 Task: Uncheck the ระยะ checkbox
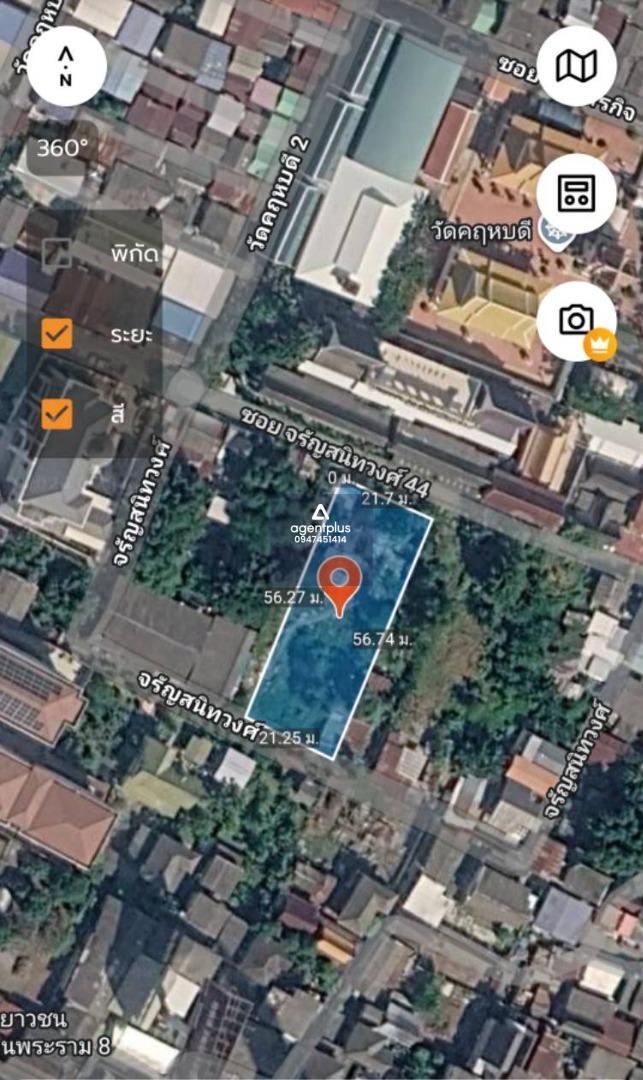tap(57, 333)
